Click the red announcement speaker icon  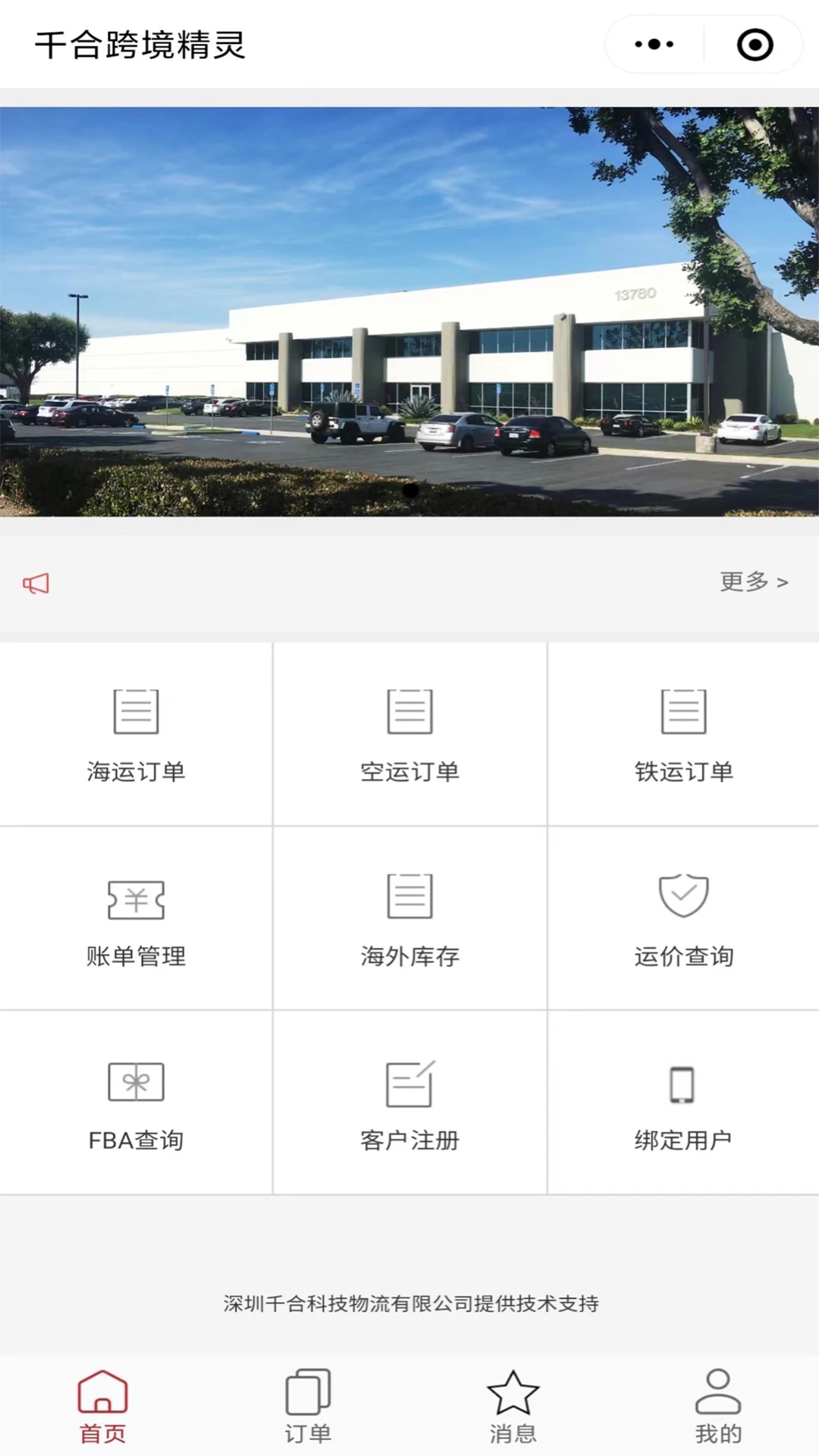click(x=36, y=581)
